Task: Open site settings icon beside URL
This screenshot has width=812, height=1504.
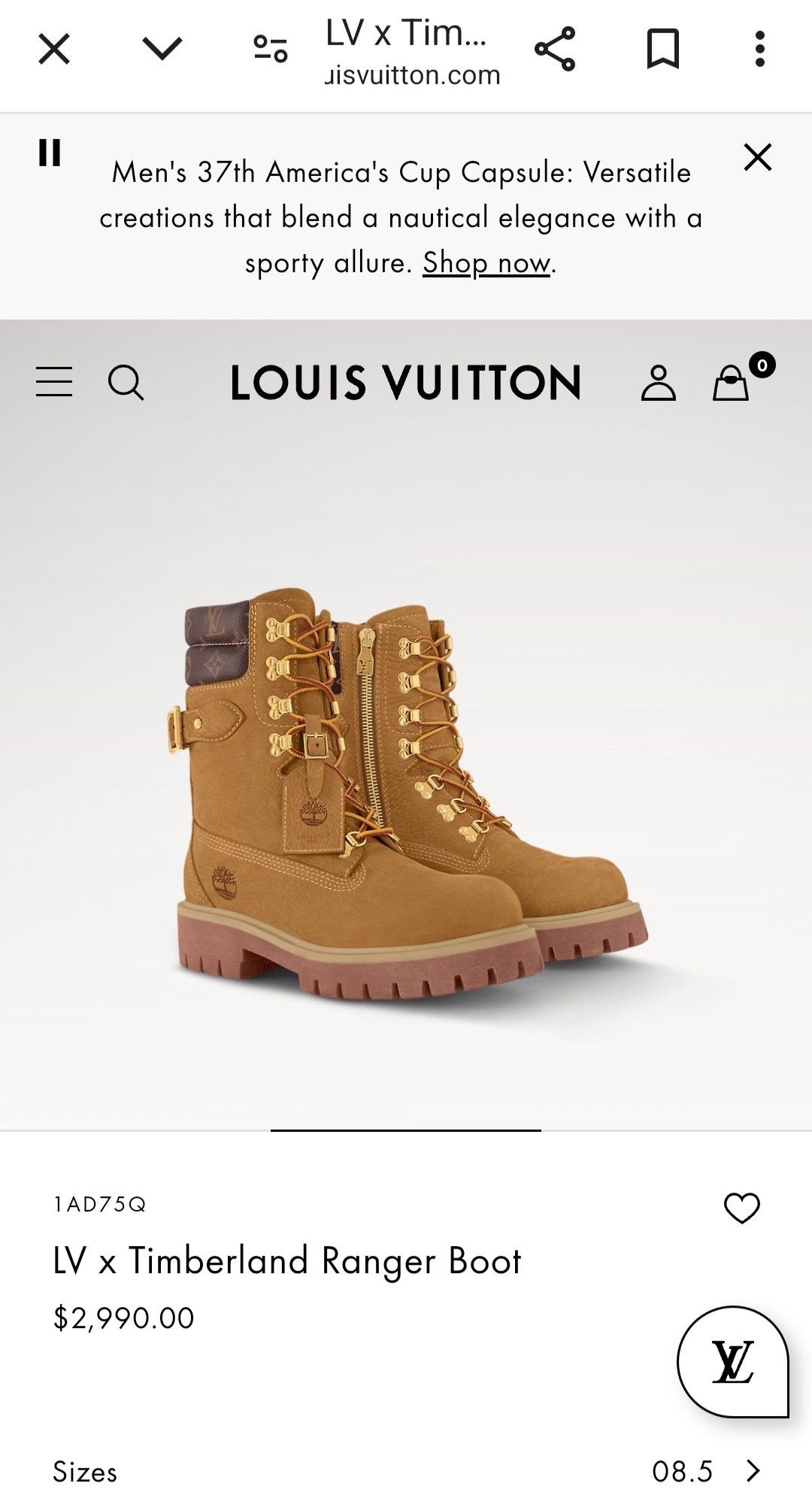Action: 271,49
